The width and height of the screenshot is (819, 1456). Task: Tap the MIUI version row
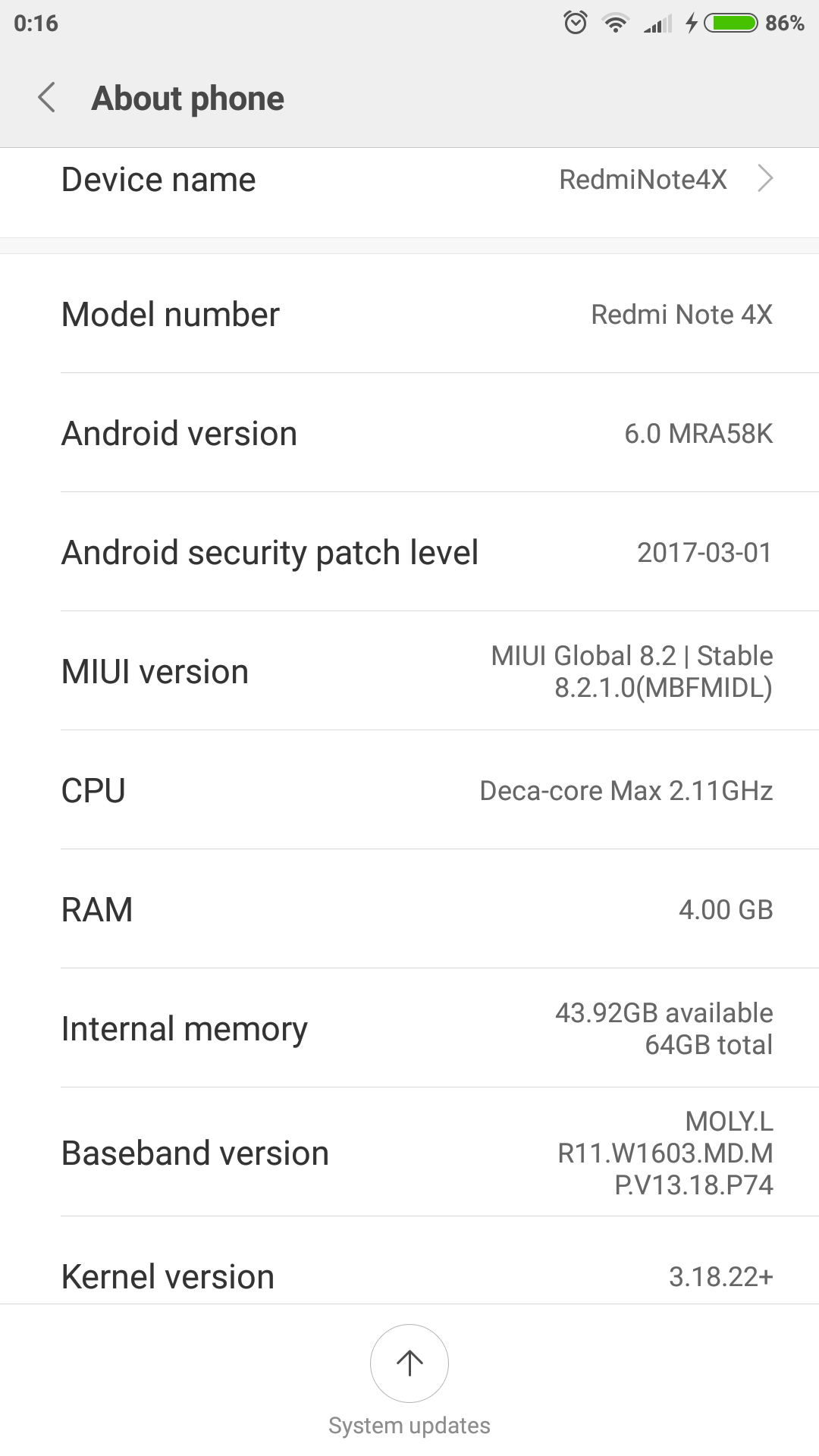[409, 671]
